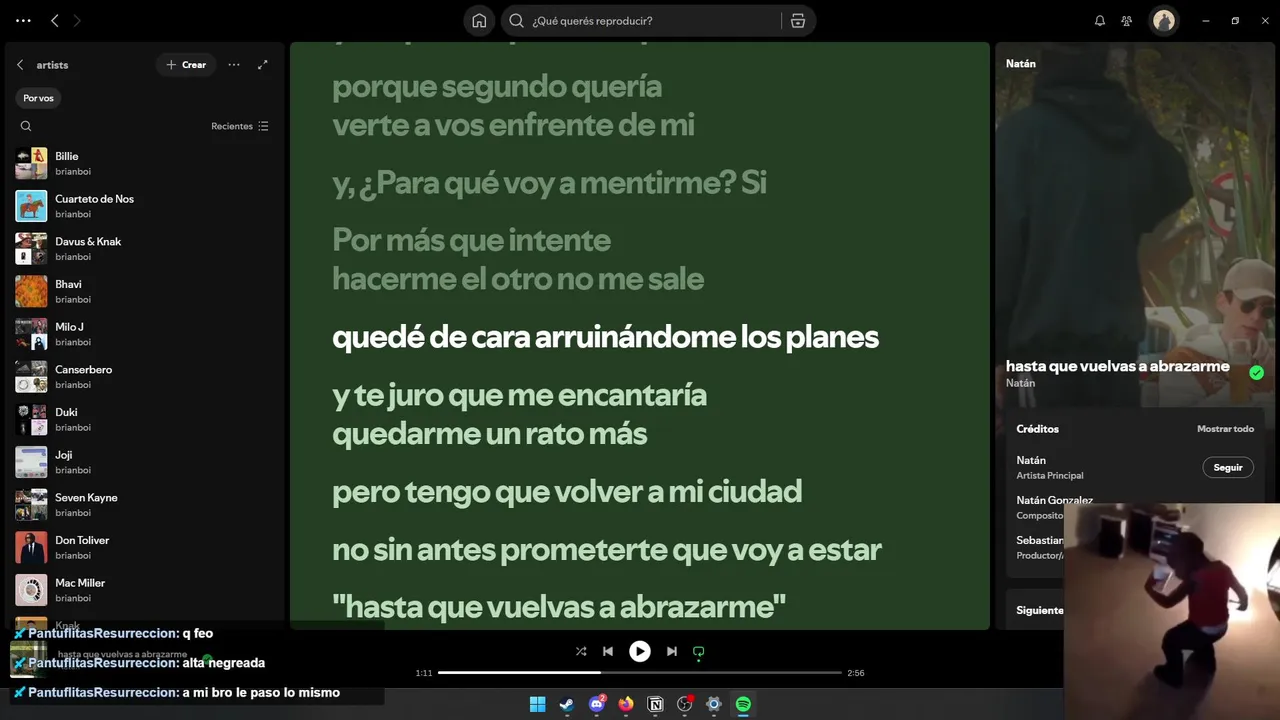
Task: Open the notifications bell
Action: point(1100,21)
